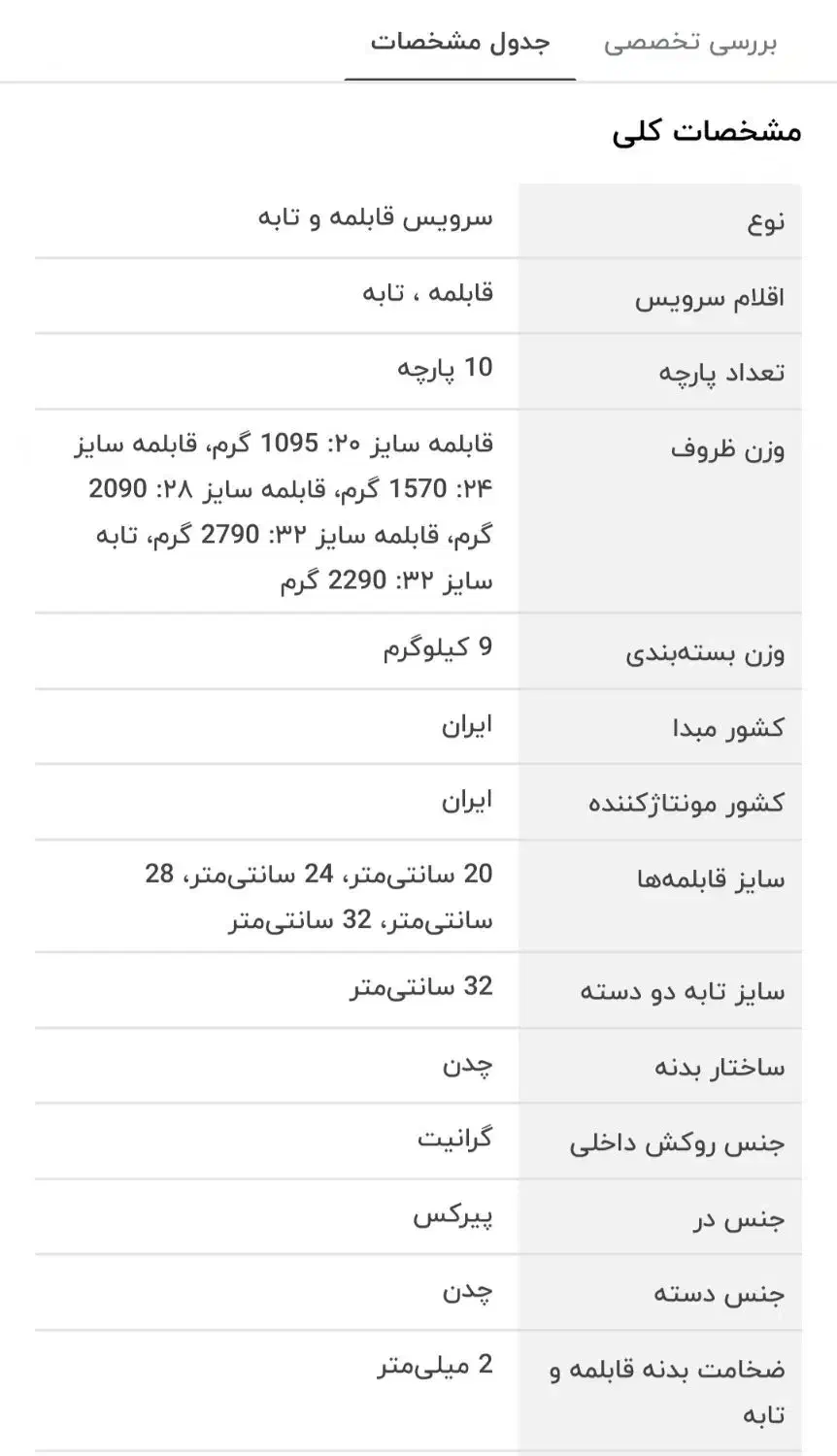Screen dimensions: 837x1456
Task: Click the جنس در row label
Action: click(746, 1217)
